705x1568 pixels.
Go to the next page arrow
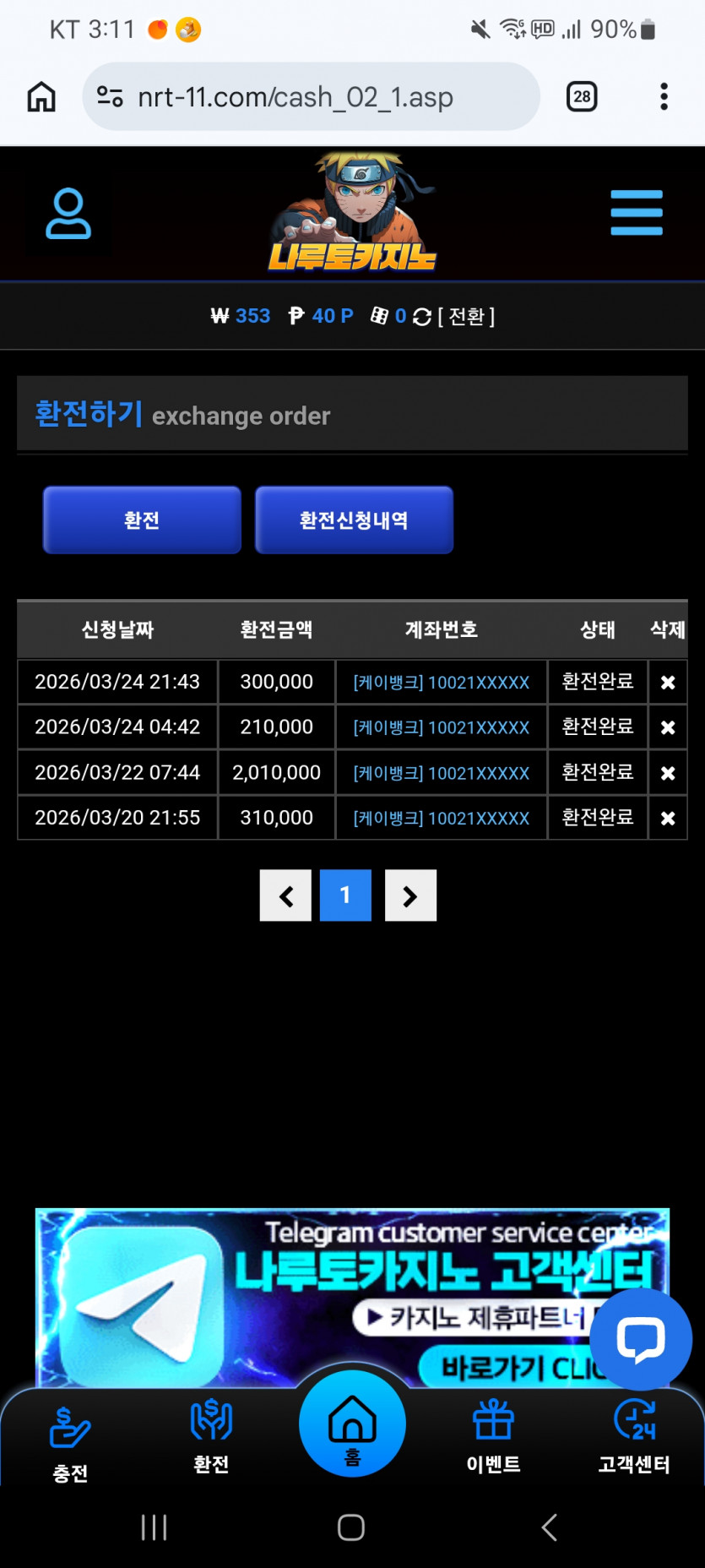point(410,896)
